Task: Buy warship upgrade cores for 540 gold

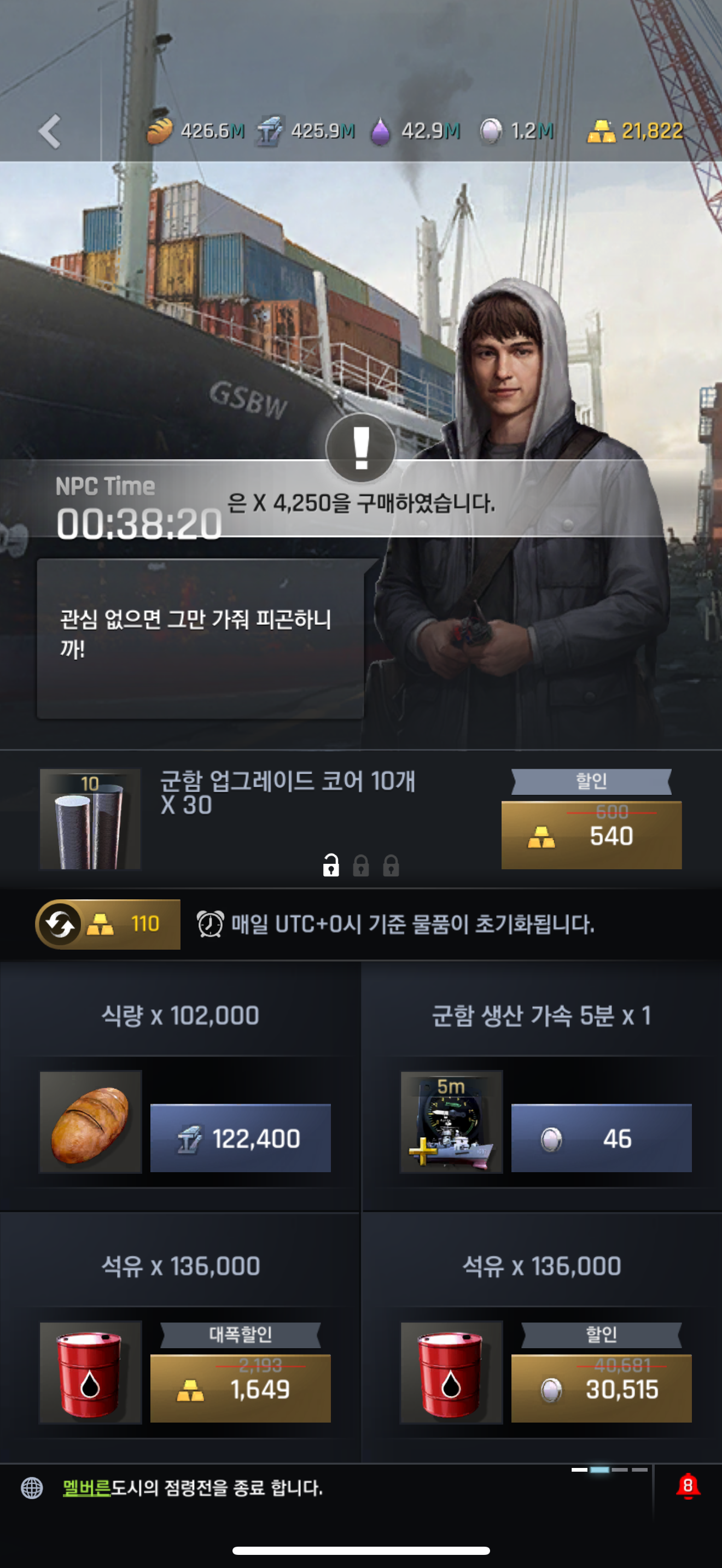Action: (x=591, y=834)
